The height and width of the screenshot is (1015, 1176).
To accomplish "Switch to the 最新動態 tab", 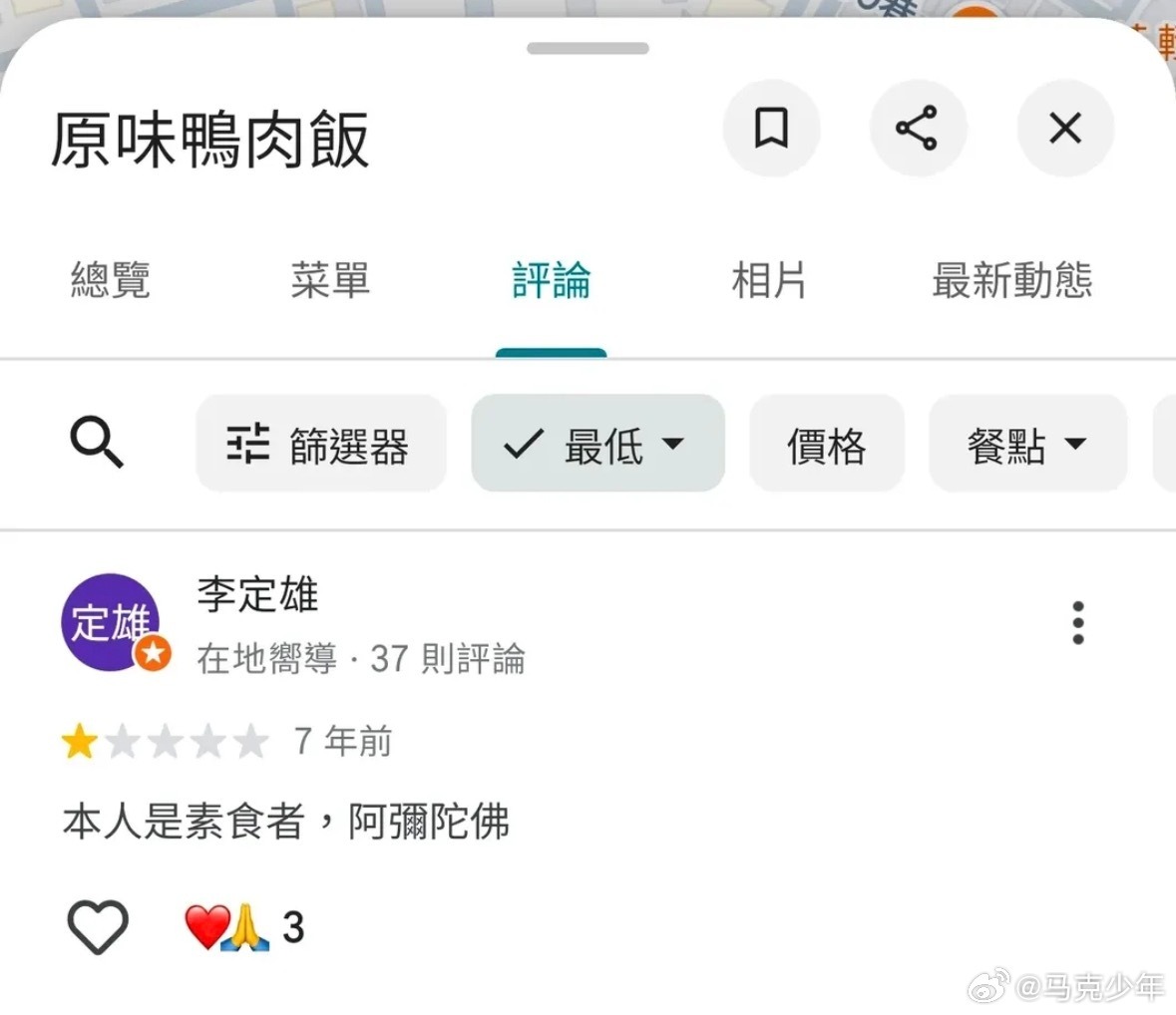I will (x=1011, y=280).
